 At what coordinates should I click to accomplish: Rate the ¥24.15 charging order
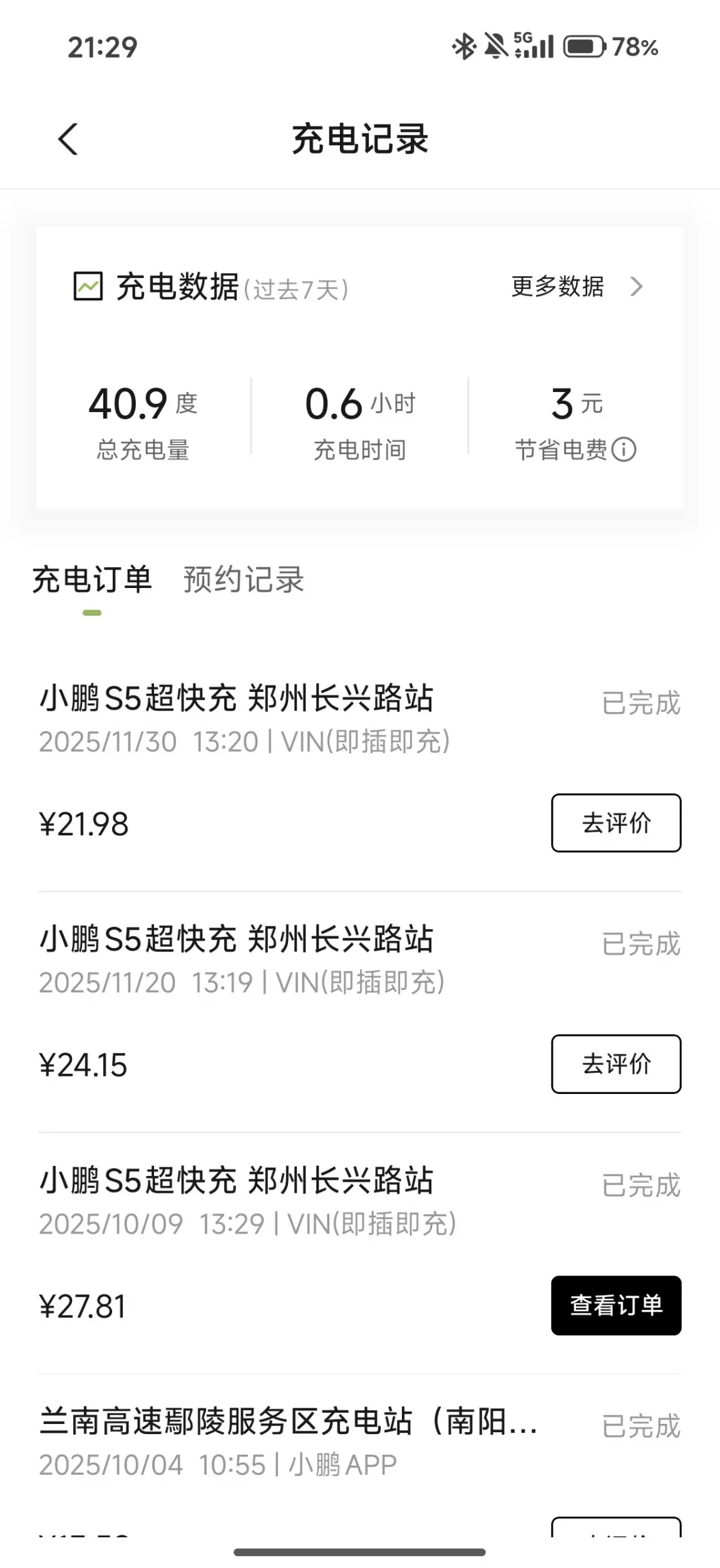[x=615, y=1064]
